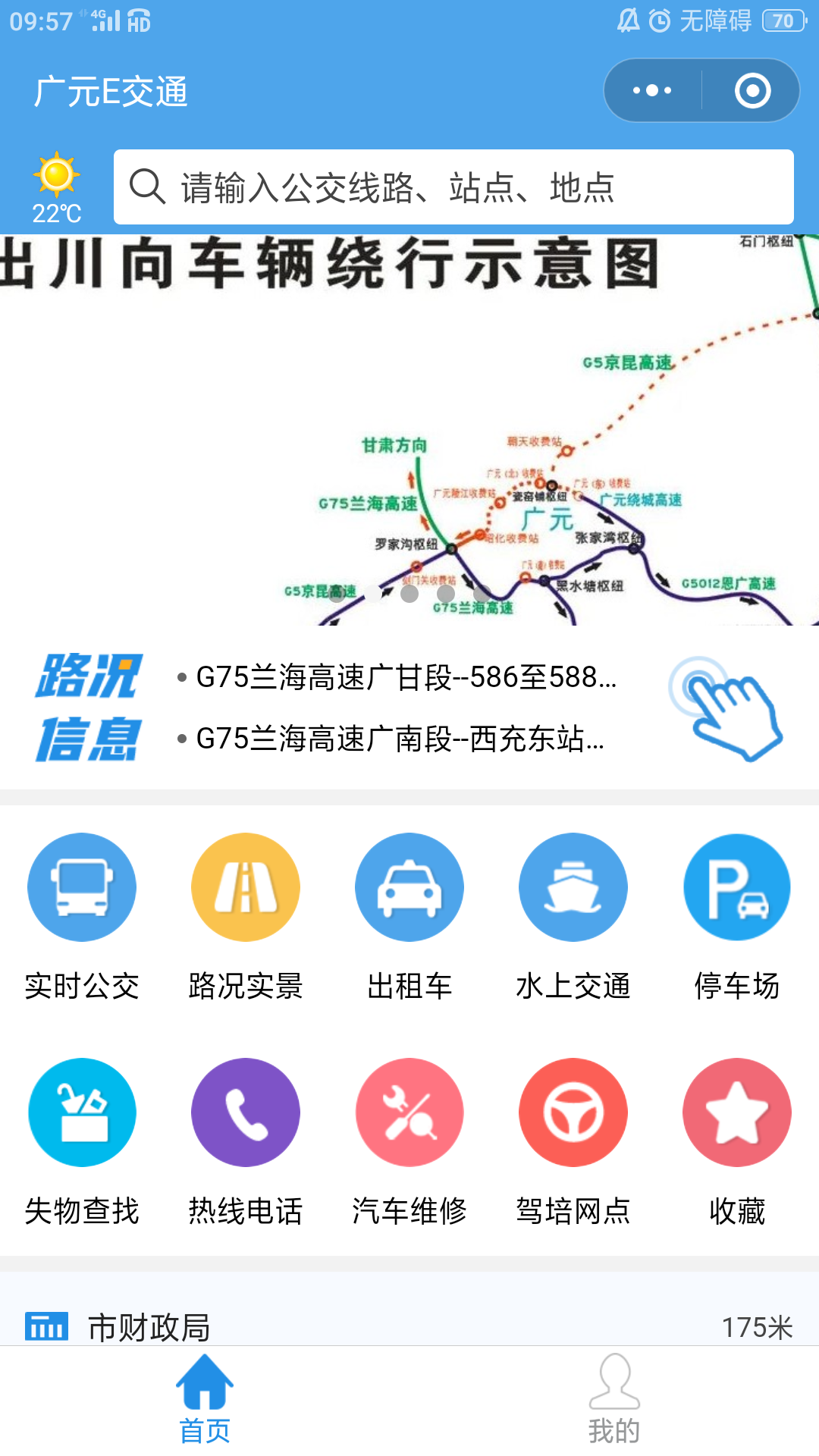Switch to the 我的 tab
819x1456 pixels.
pyautogui.click(x=614, y=1400)
